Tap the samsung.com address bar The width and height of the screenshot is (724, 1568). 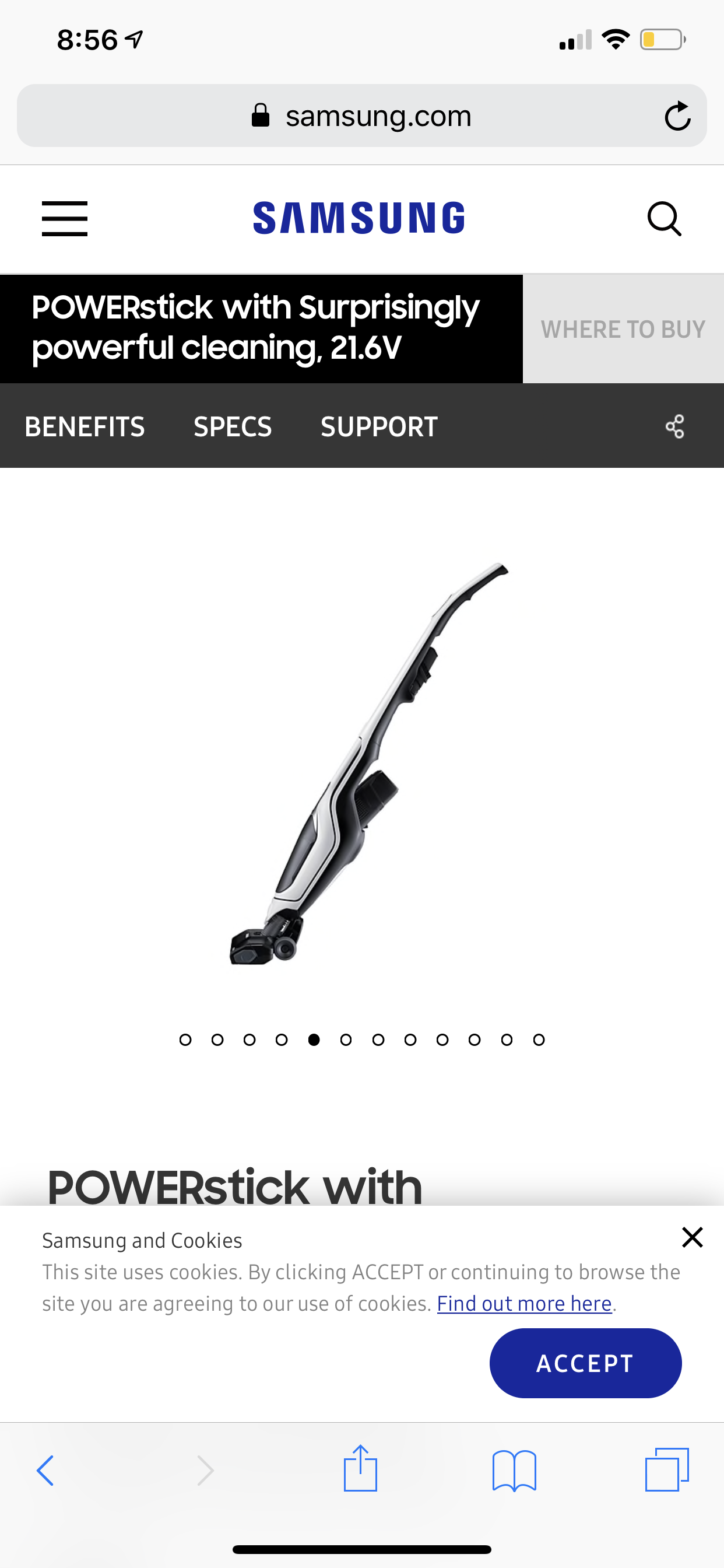pyautogui.click(x=362, y=116)
